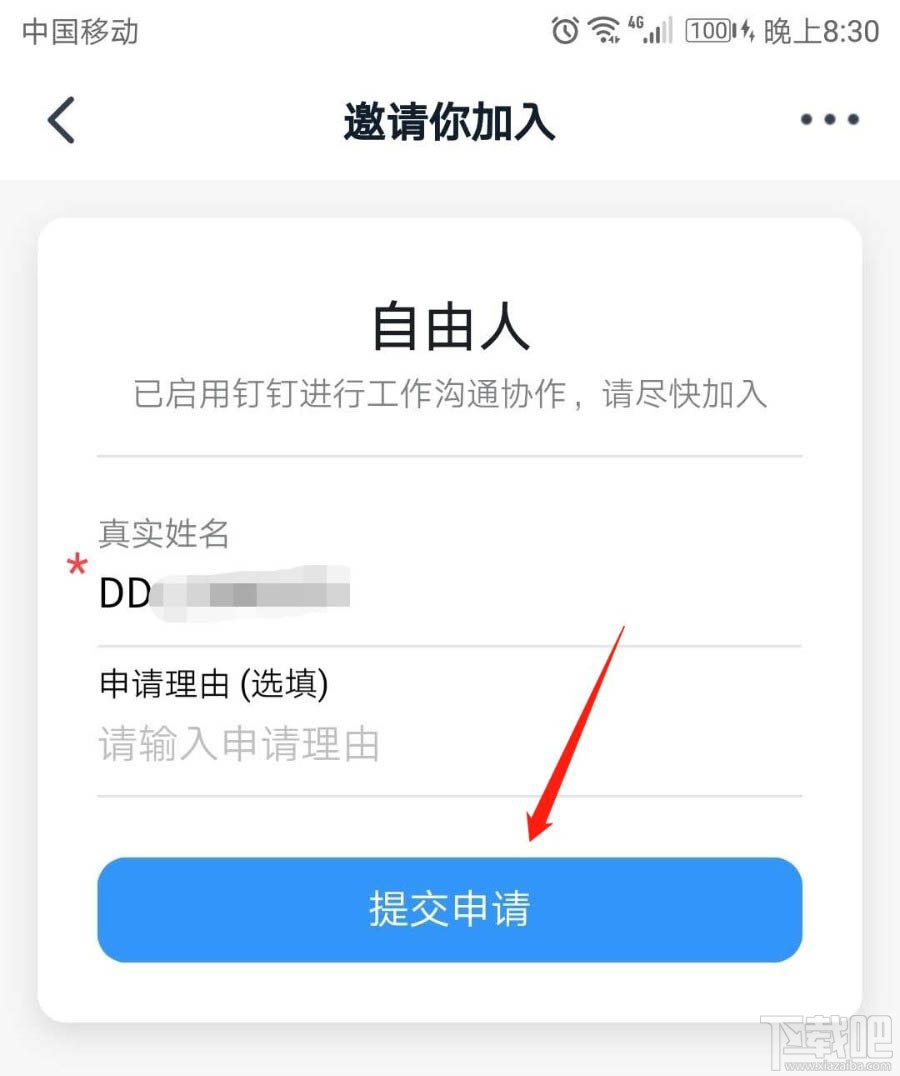900x1076 pixels.
Task: Tap the 晚上8:30 clock display
Action: [x=822, y=30]
